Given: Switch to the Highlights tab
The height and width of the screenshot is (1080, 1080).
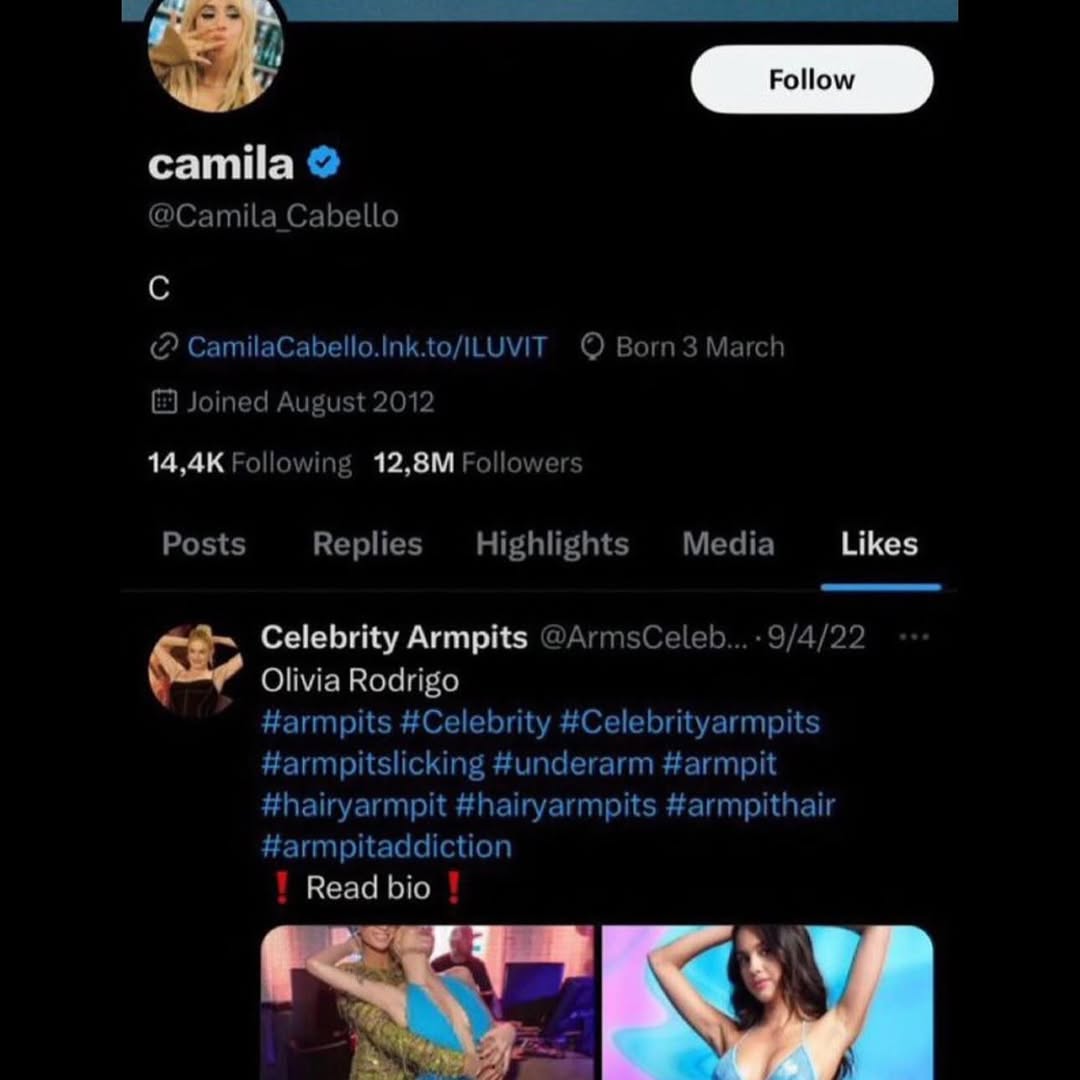Looking at the screenshot, I should [552, 544].
